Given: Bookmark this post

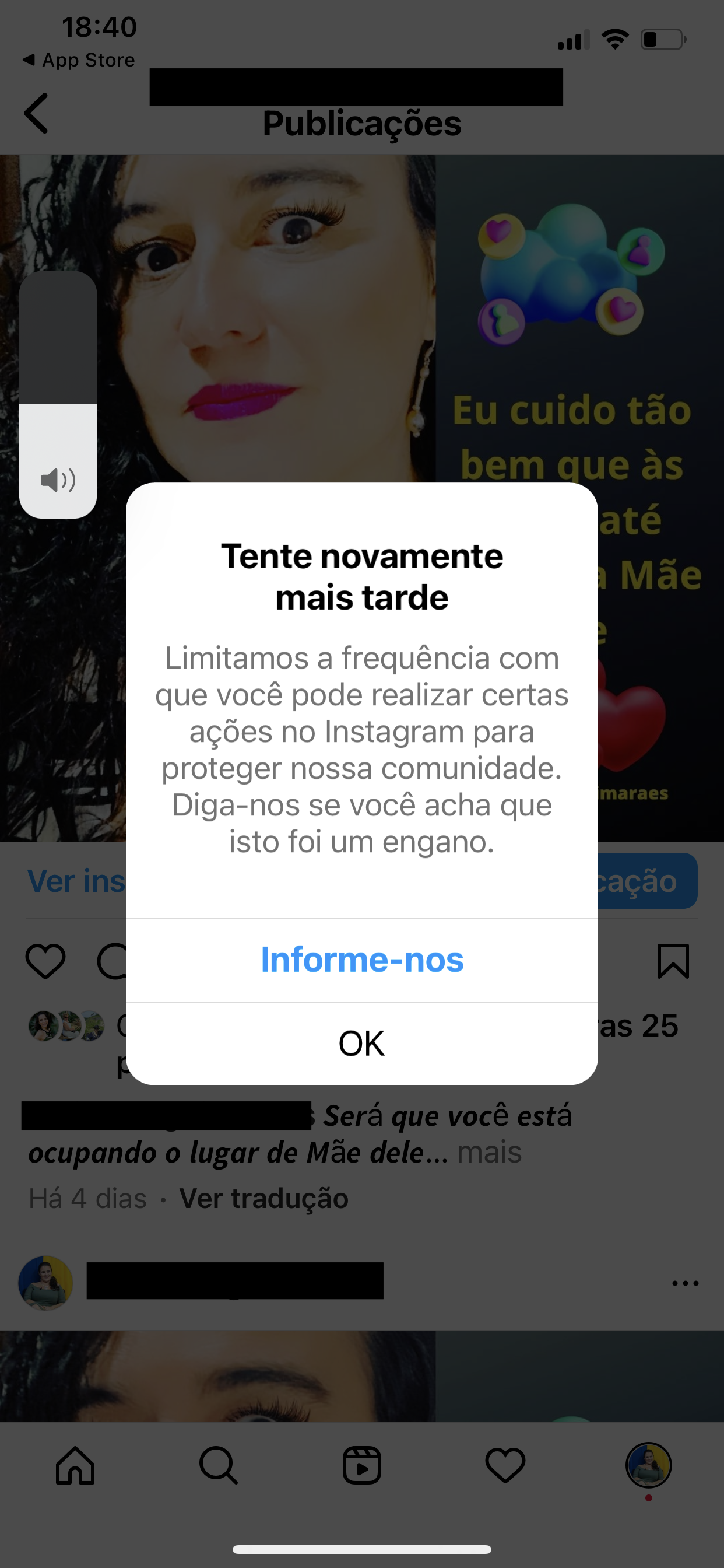Looking at the screenshot, I should pos(673,961).
